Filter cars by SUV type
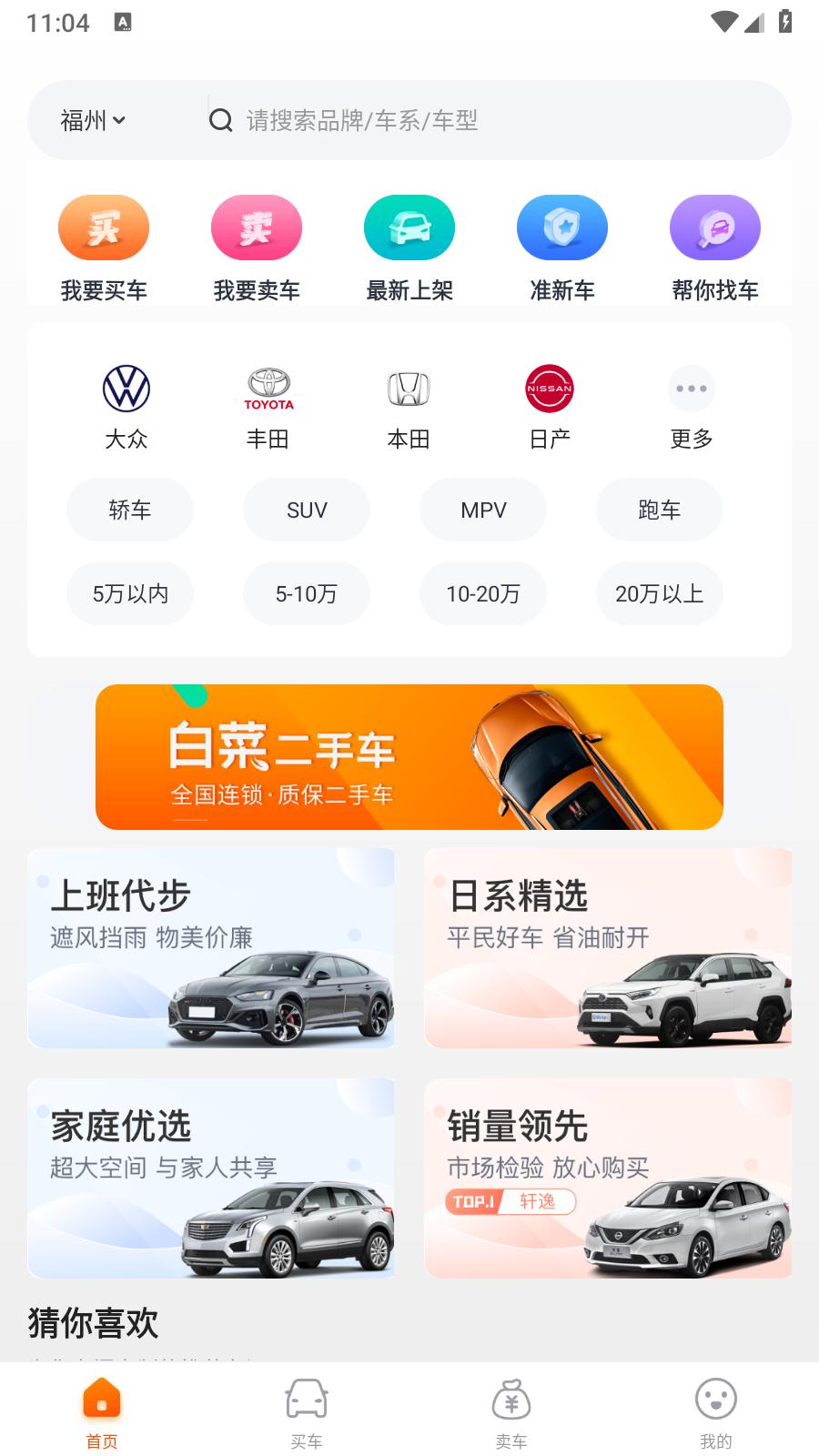The image size is (819, 1456). click(x=307, y=510)
